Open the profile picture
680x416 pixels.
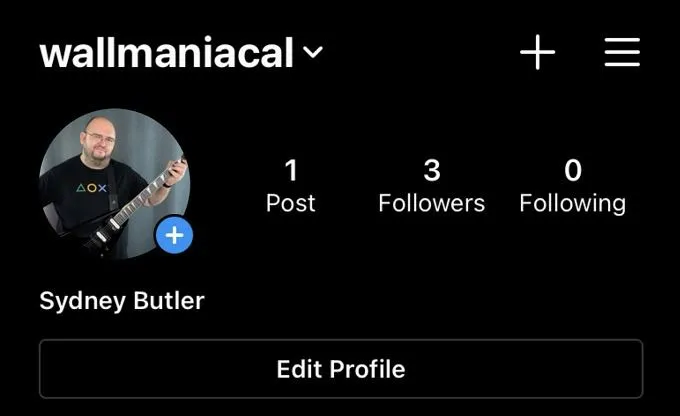coord(110,180)
